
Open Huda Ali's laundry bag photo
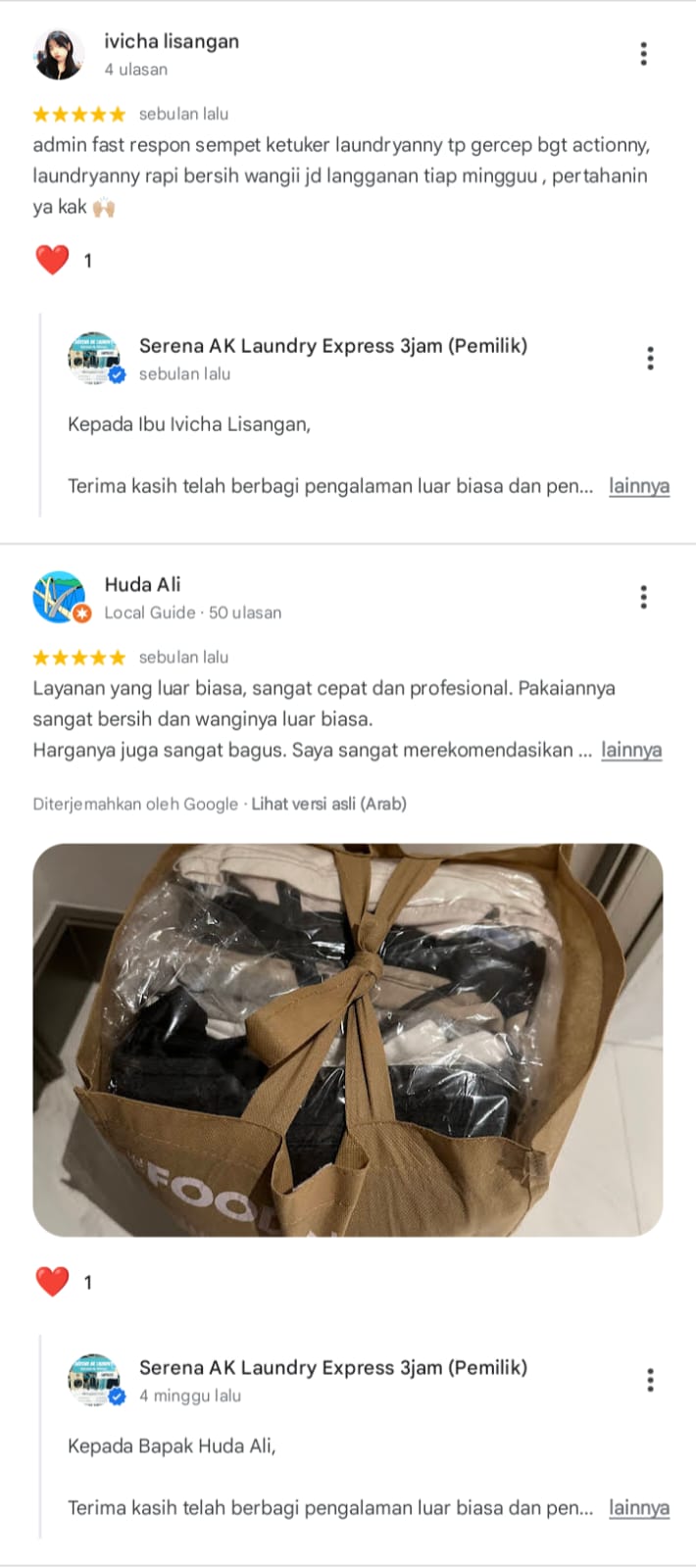[348, 1040]
